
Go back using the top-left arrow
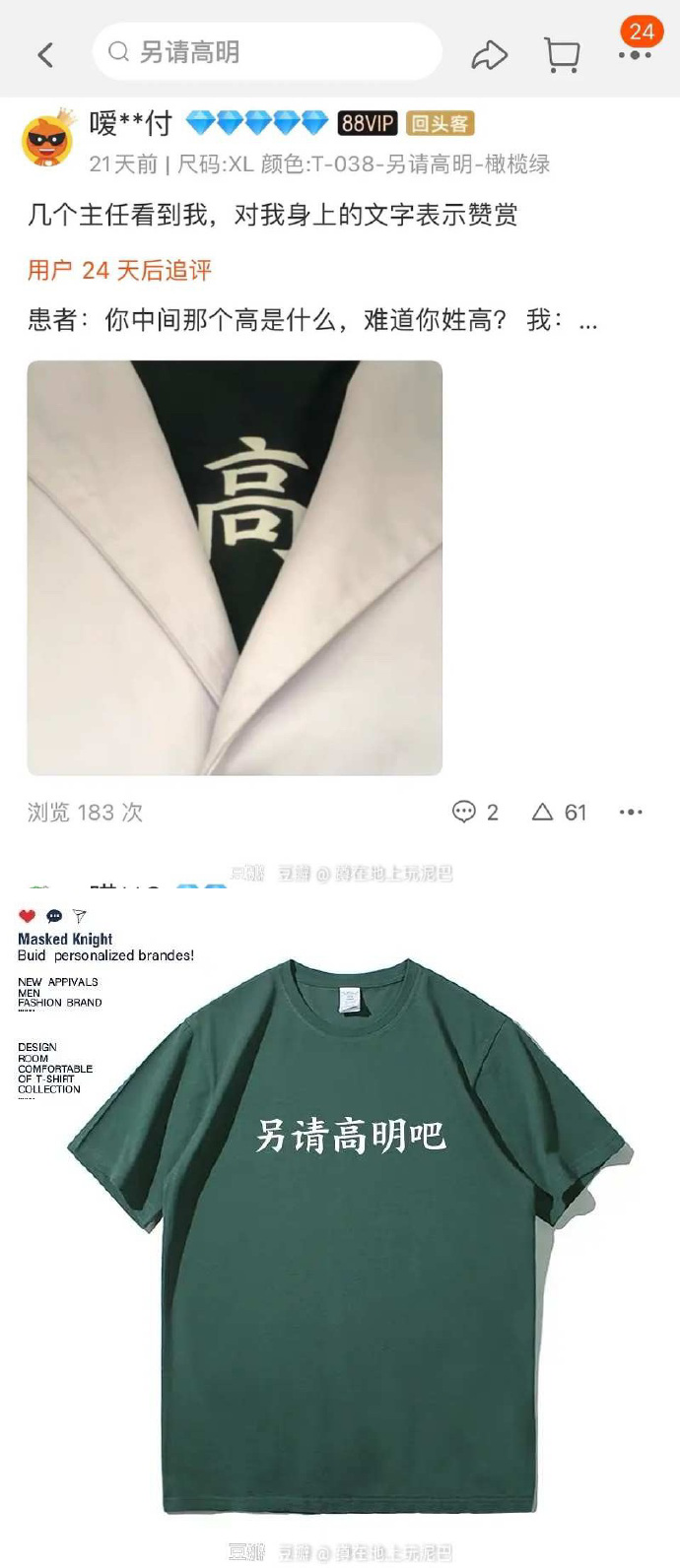coord(45,54)
